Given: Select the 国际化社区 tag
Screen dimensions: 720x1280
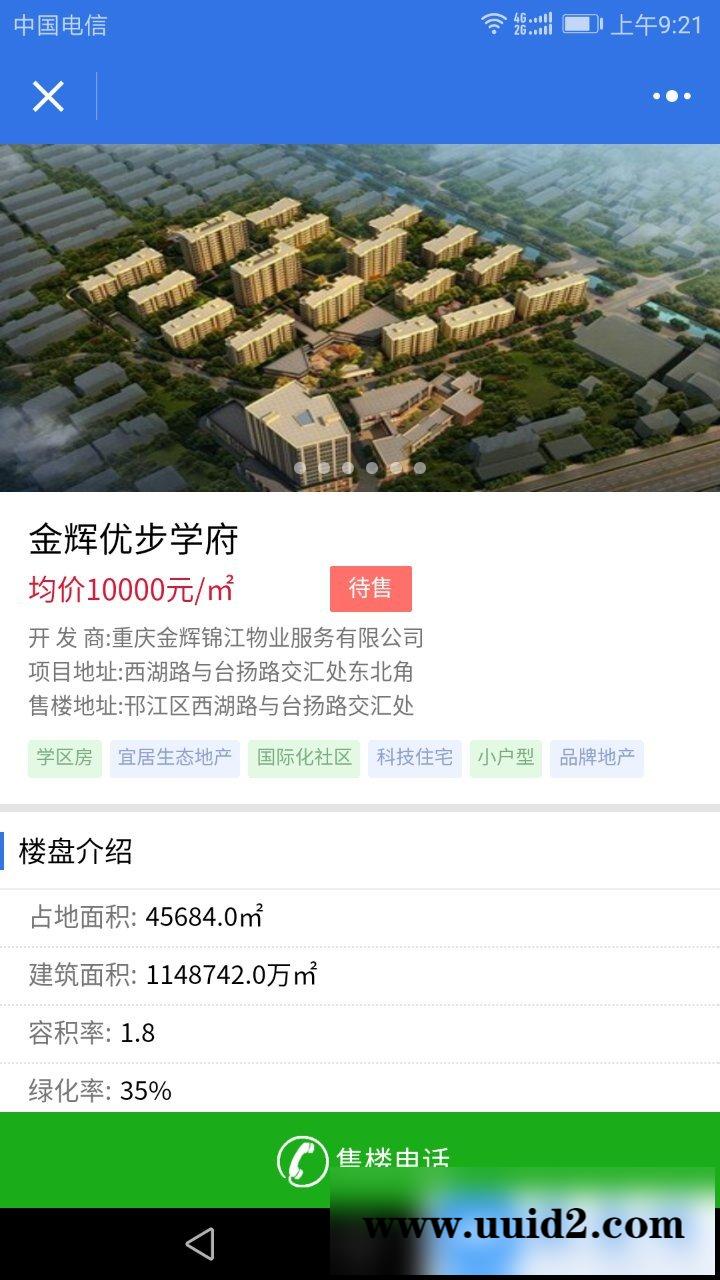Looking at the screenshot, I should [x=303, y=759].
